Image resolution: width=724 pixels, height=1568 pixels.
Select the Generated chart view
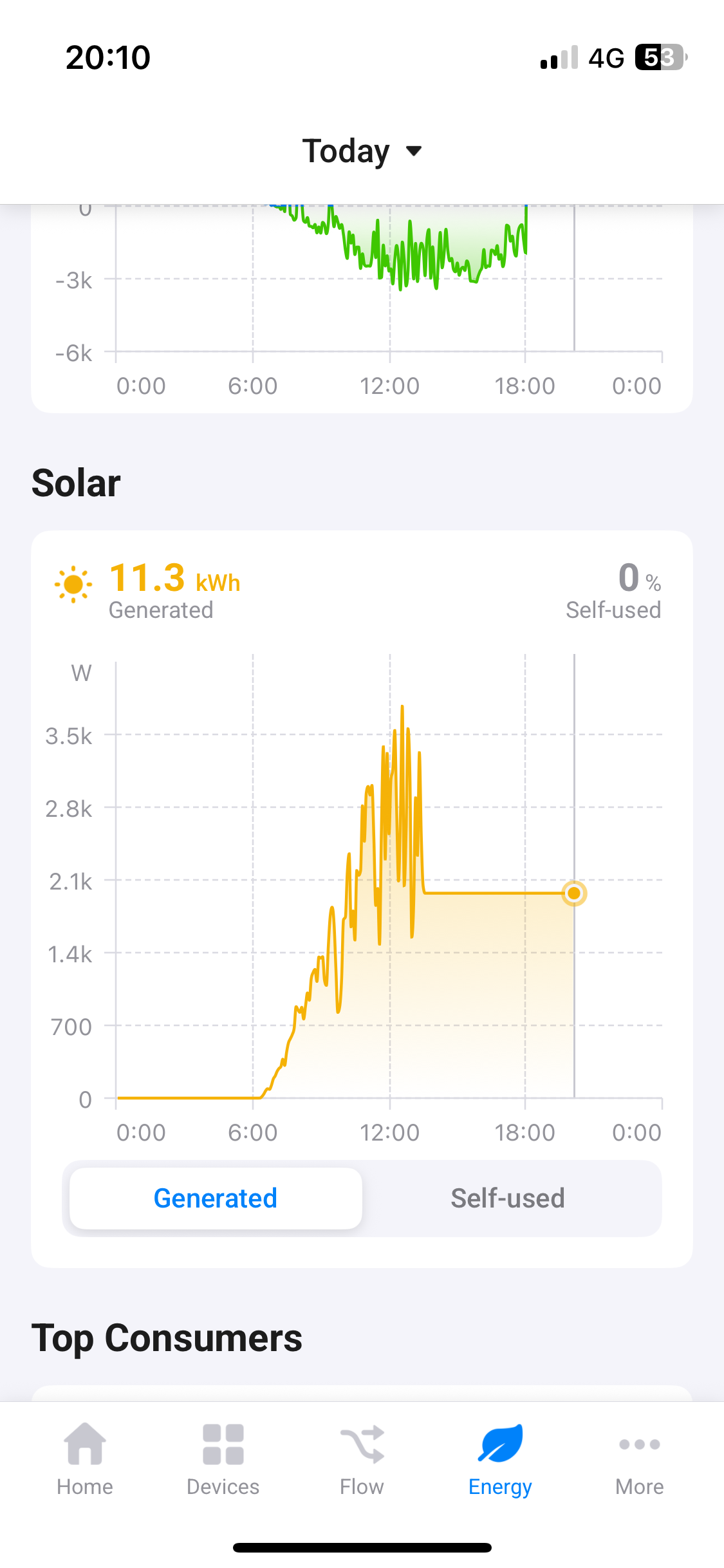(216, 1199)
